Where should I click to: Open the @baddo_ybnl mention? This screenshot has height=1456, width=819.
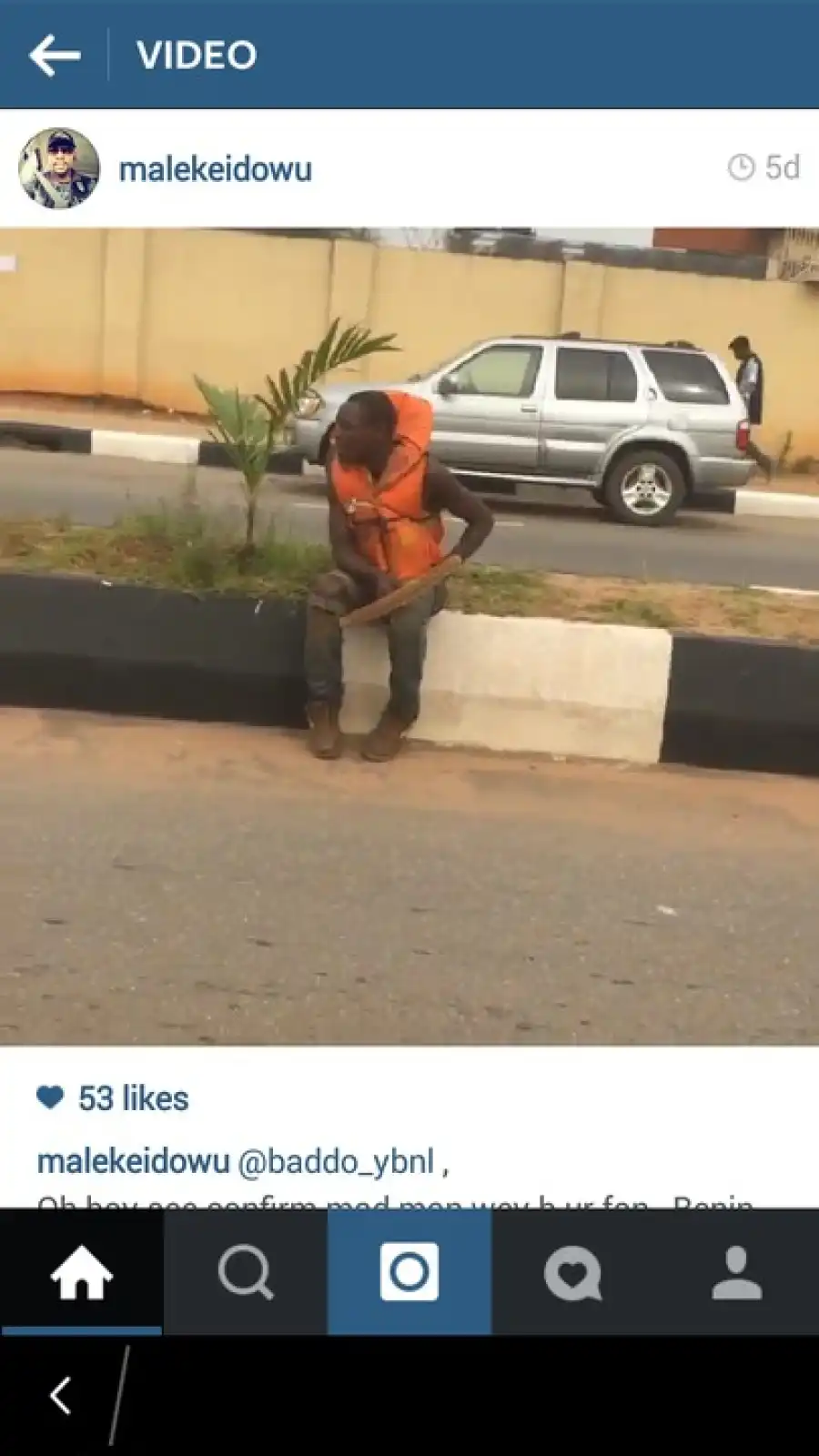[336, 1162]
